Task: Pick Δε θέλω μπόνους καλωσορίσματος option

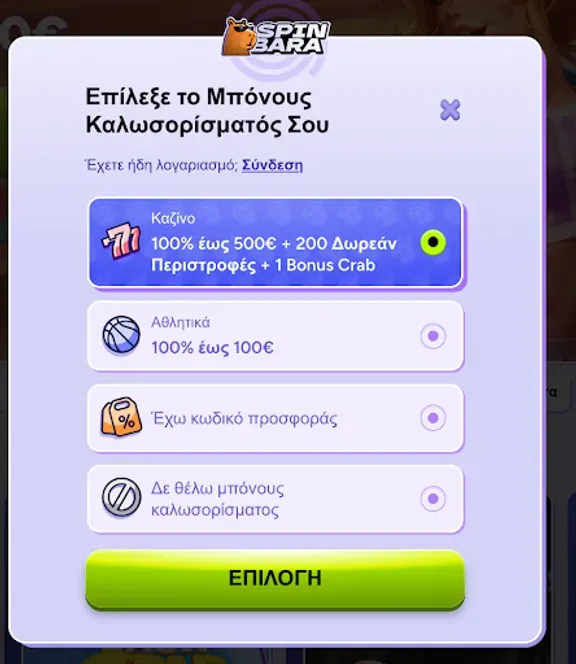Action: [275, 499]
